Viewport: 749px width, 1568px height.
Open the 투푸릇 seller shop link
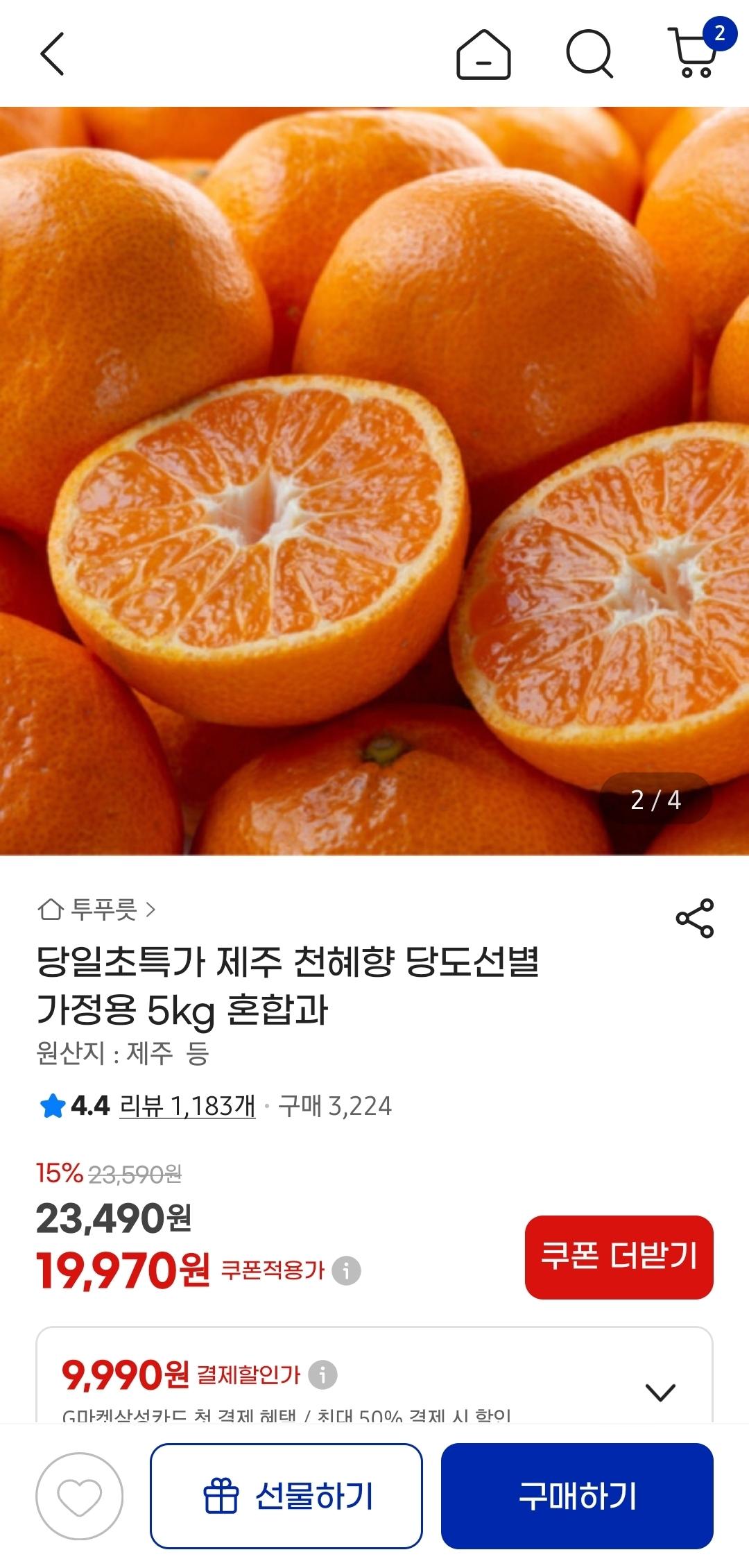pos(97,909)
